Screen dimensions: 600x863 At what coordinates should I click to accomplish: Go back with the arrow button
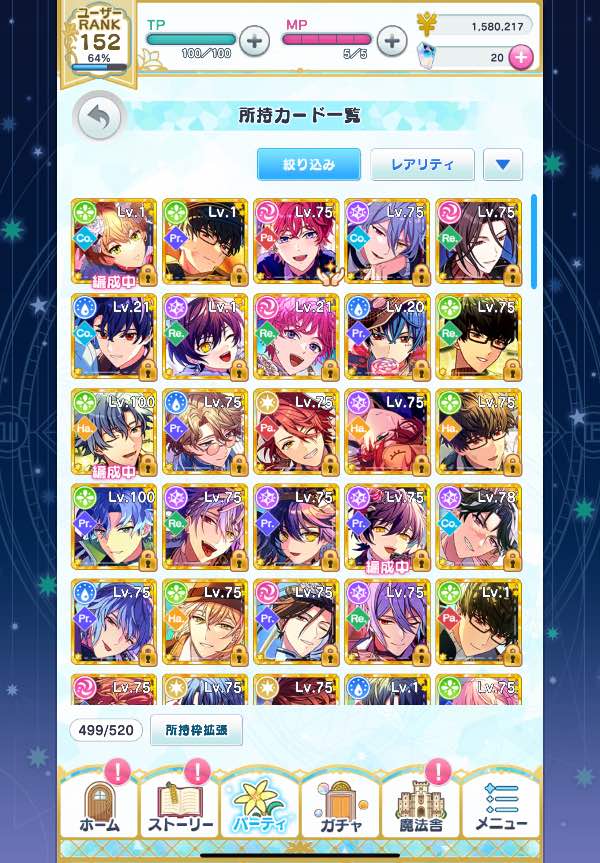coord(98,119)
